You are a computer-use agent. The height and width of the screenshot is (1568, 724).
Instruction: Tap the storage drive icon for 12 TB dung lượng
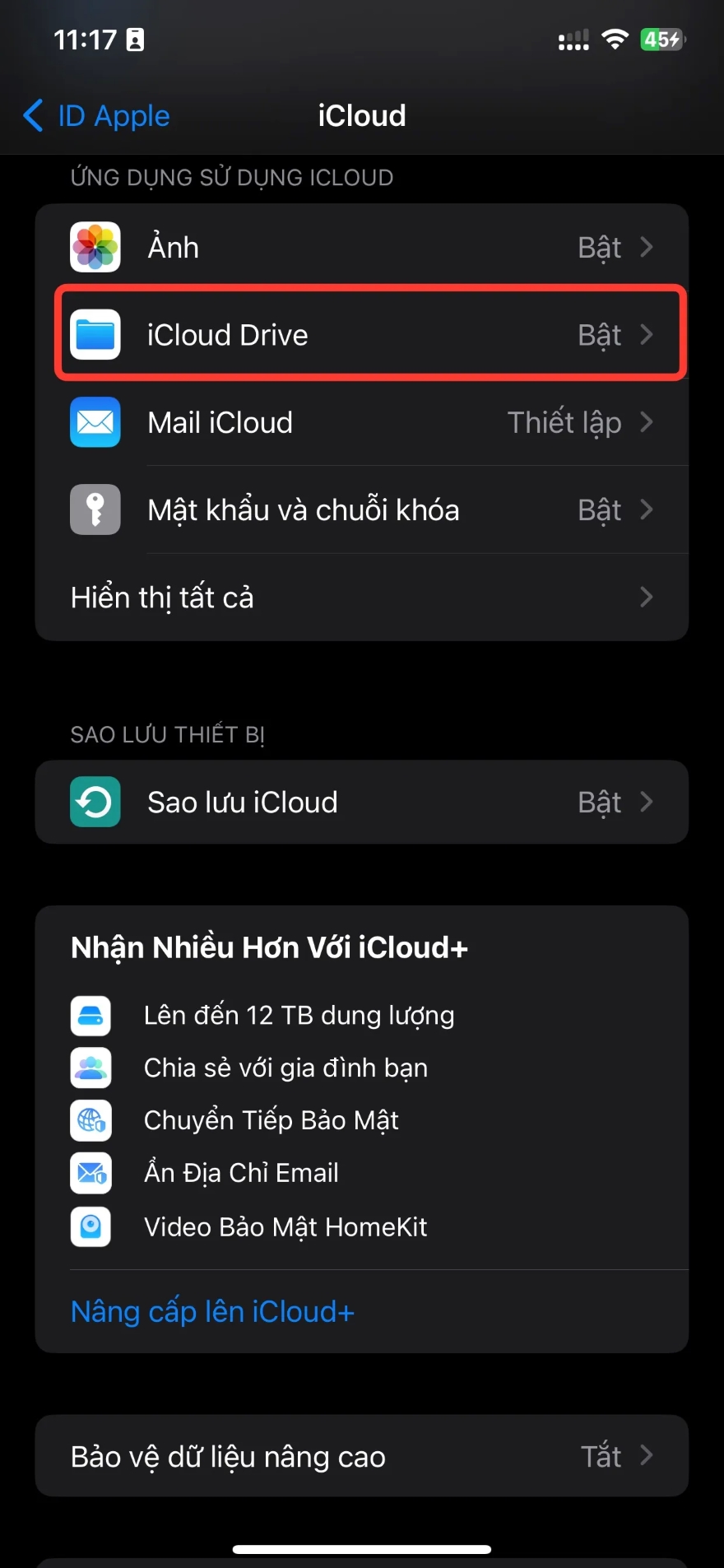(x=90, y=1015)
